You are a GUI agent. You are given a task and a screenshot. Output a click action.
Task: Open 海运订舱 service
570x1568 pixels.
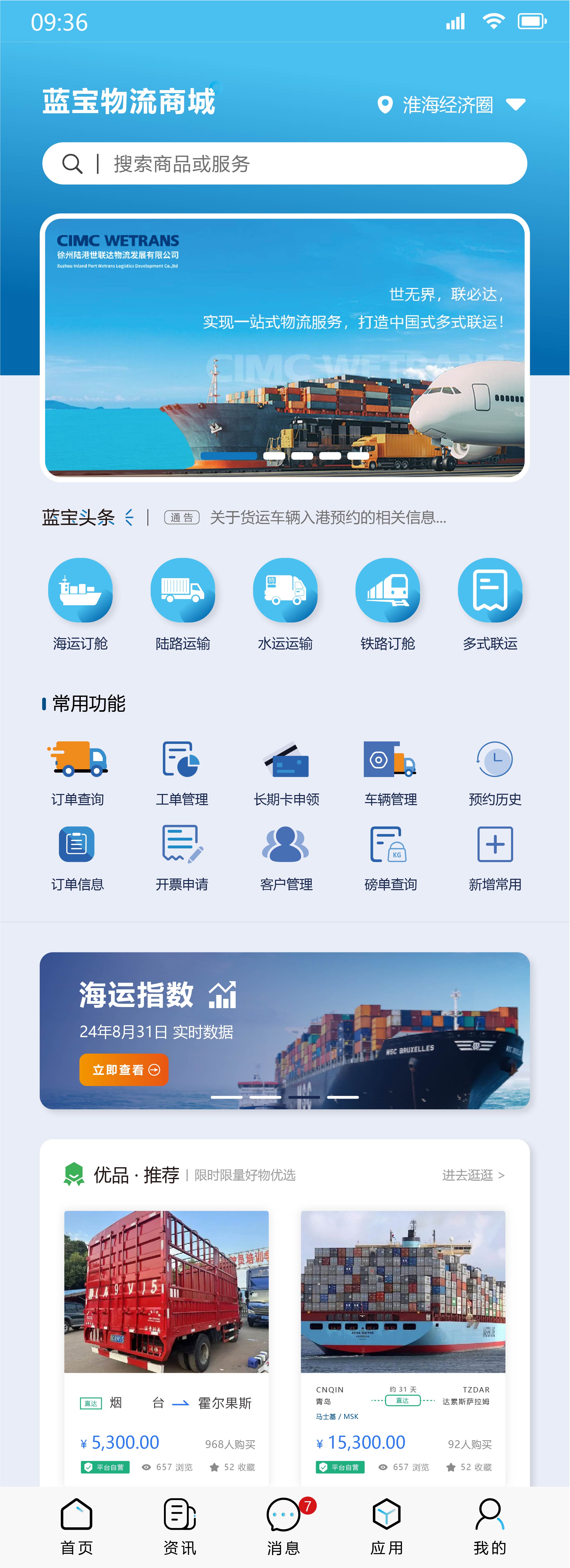click(80, 603)
